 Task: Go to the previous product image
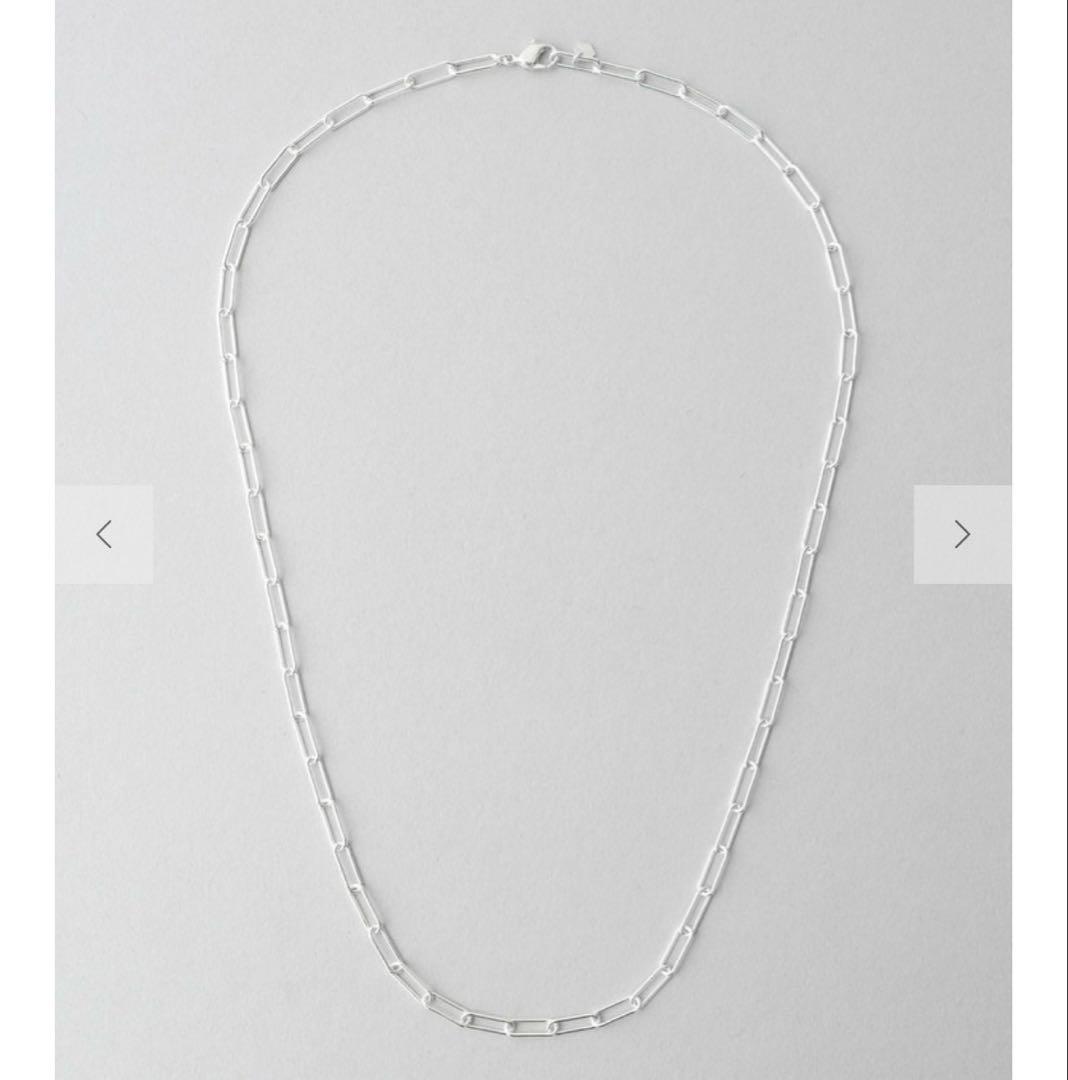(104, 535)
